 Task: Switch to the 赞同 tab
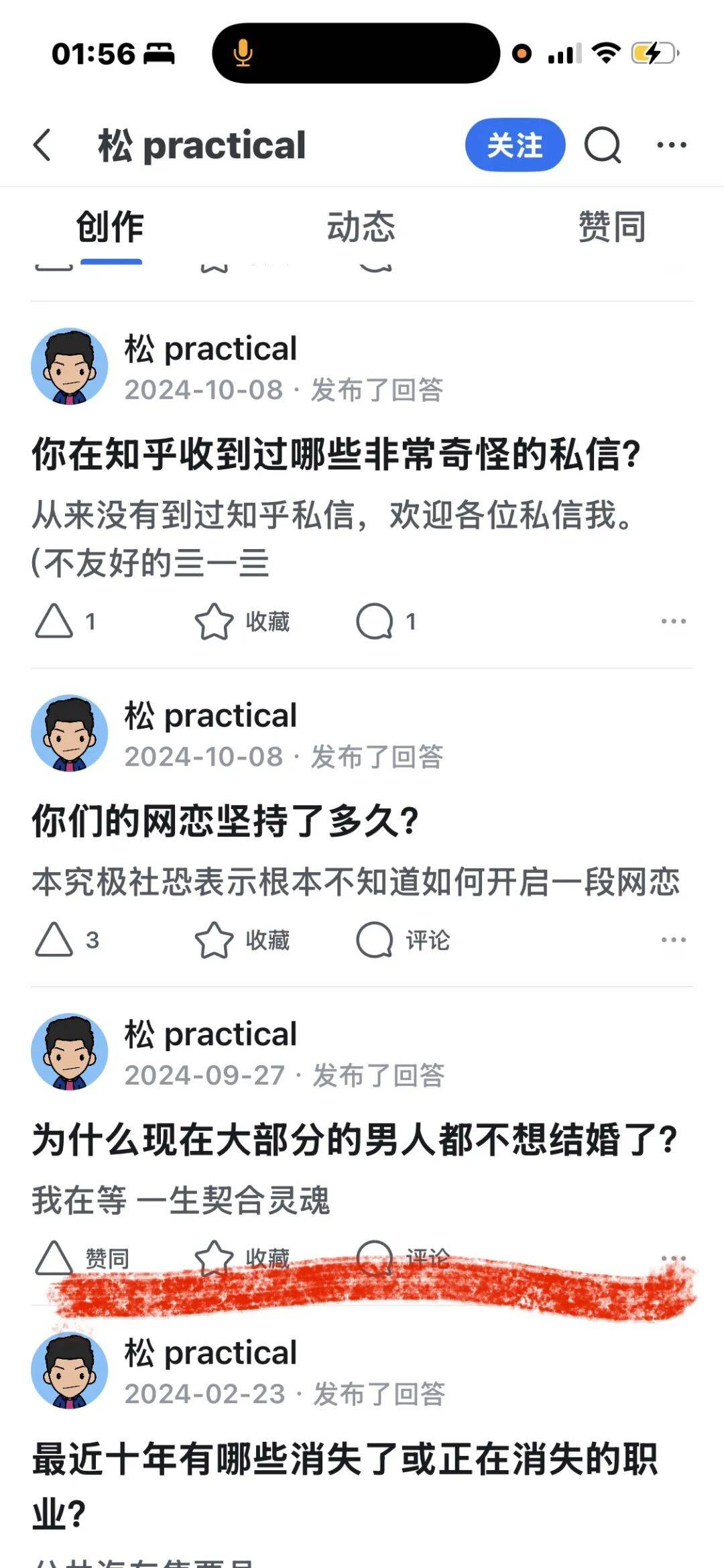[611, 227]
